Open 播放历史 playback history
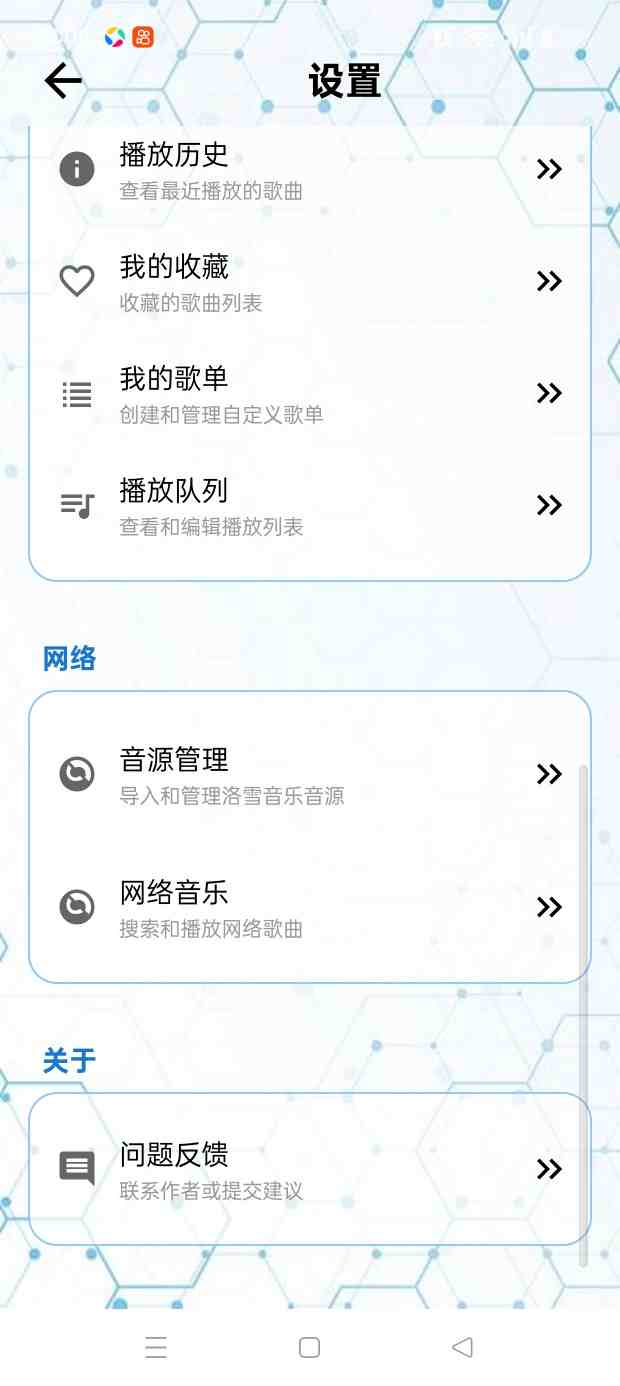 click(310, 169)
